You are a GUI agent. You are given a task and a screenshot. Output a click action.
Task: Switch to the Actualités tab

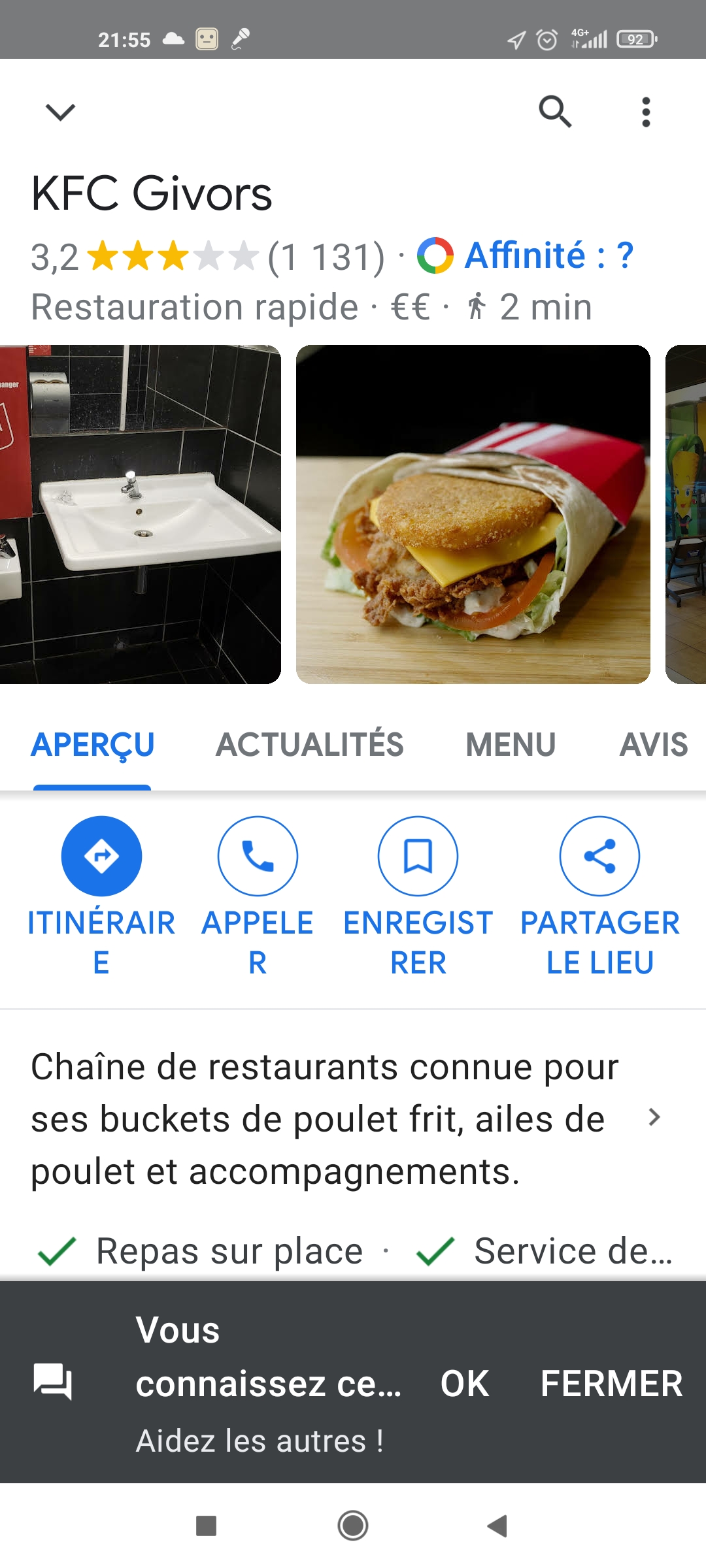pos(310,745)
